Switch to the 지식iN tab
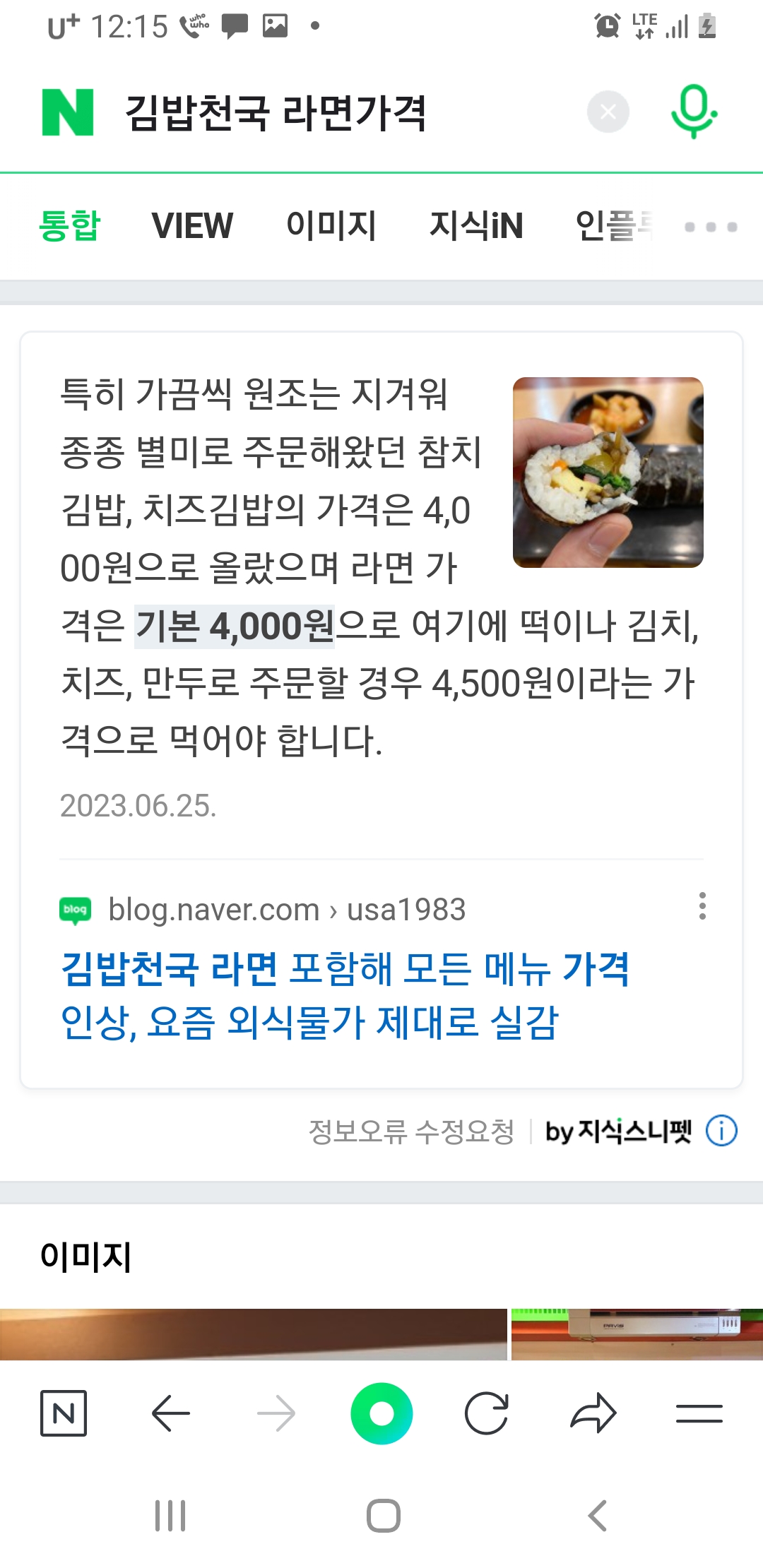 (476, 226)
